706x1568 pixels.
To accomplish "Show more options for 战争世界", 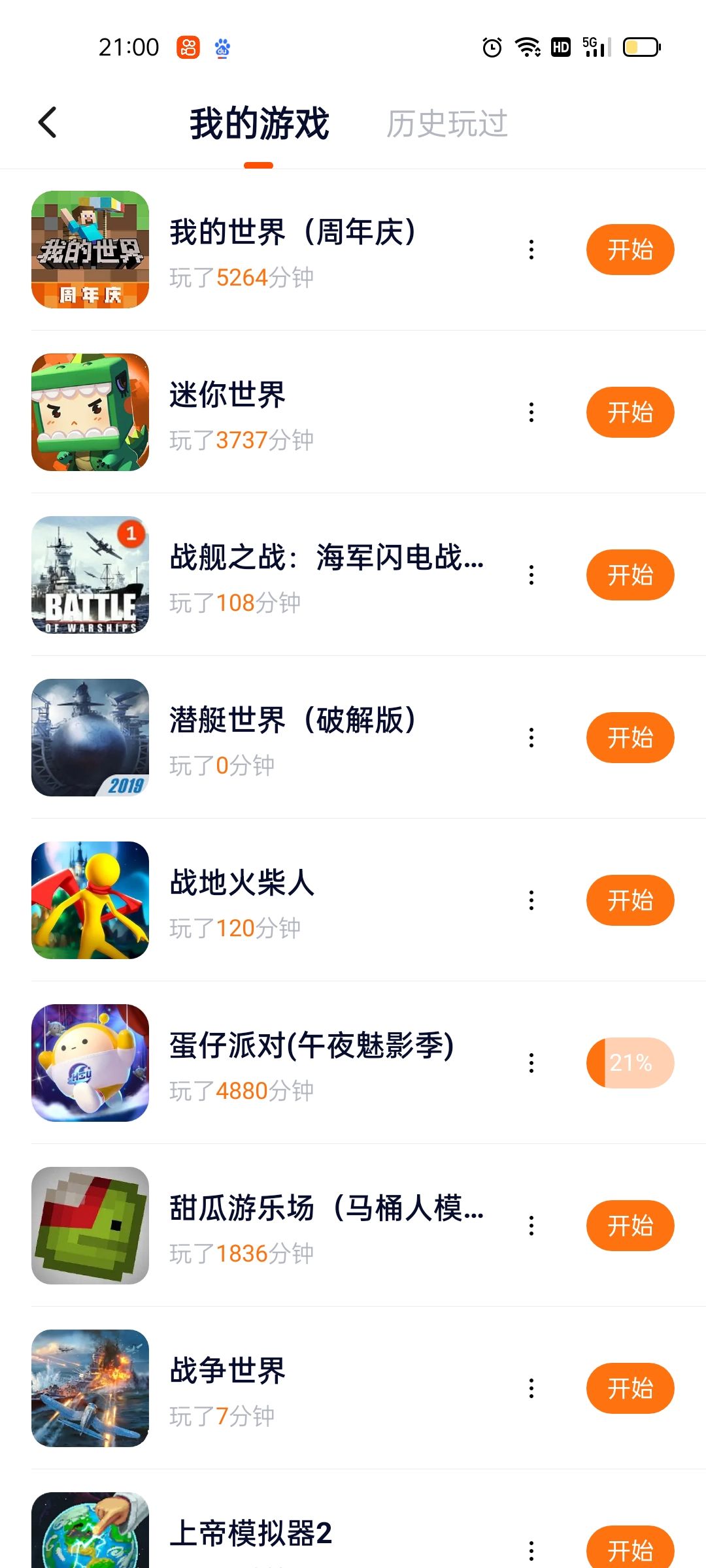I will (x=531, y=1388).
